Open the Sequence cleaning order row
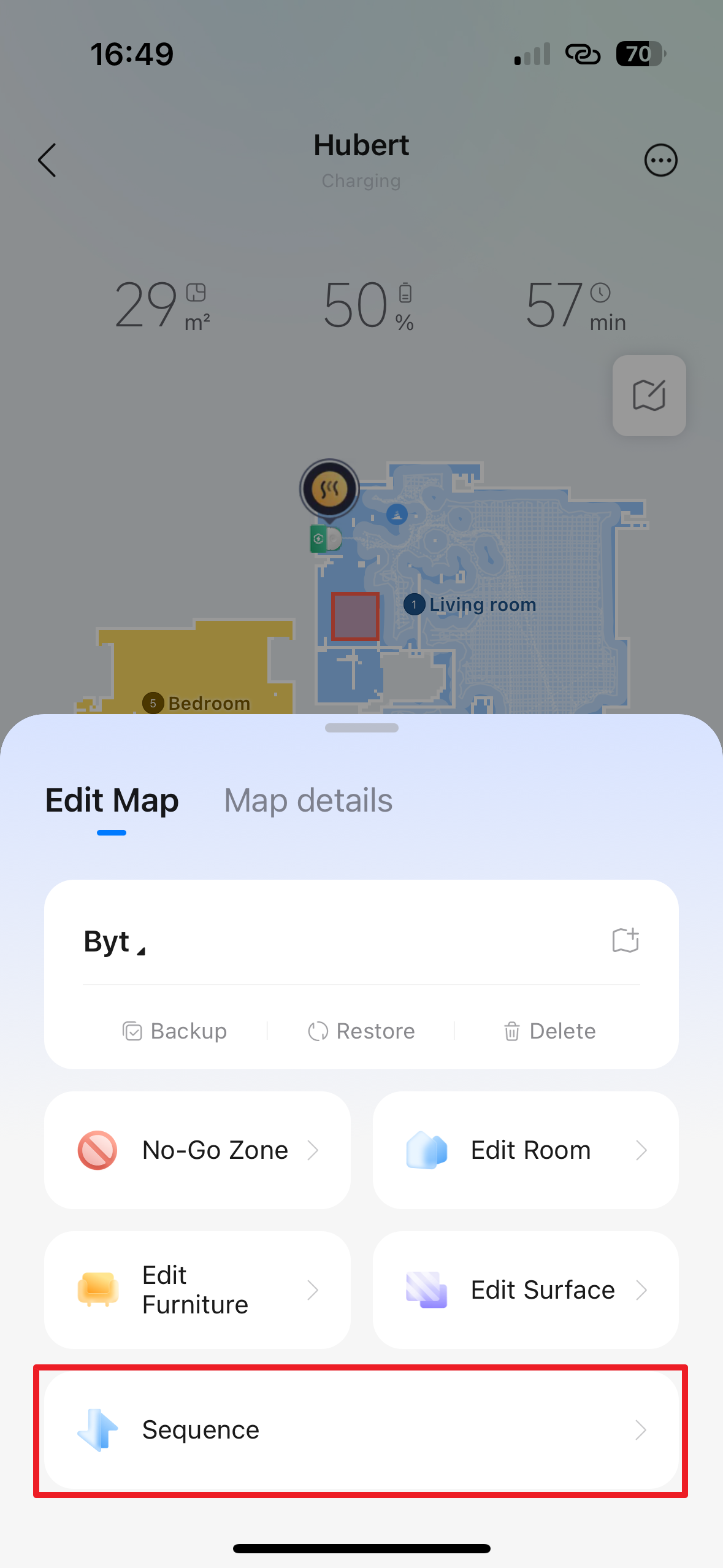 pyautogui.click(x=361, y=1430)
